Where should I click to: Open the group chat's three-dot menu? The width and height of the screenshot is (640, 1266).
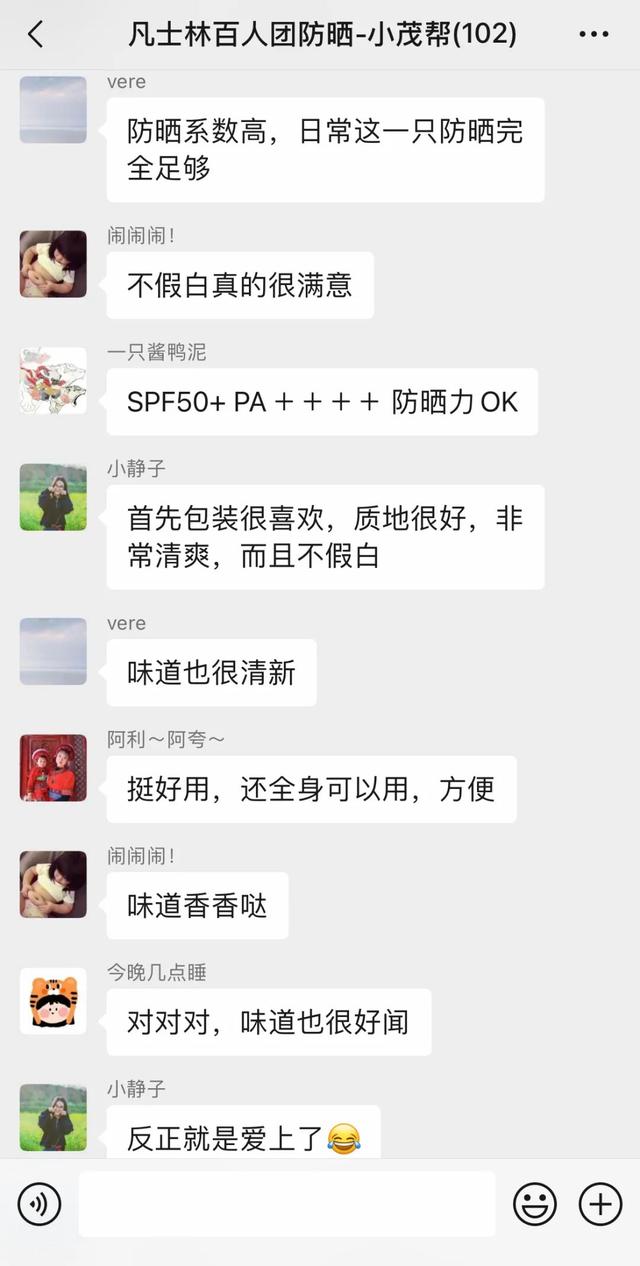(594, 34)
